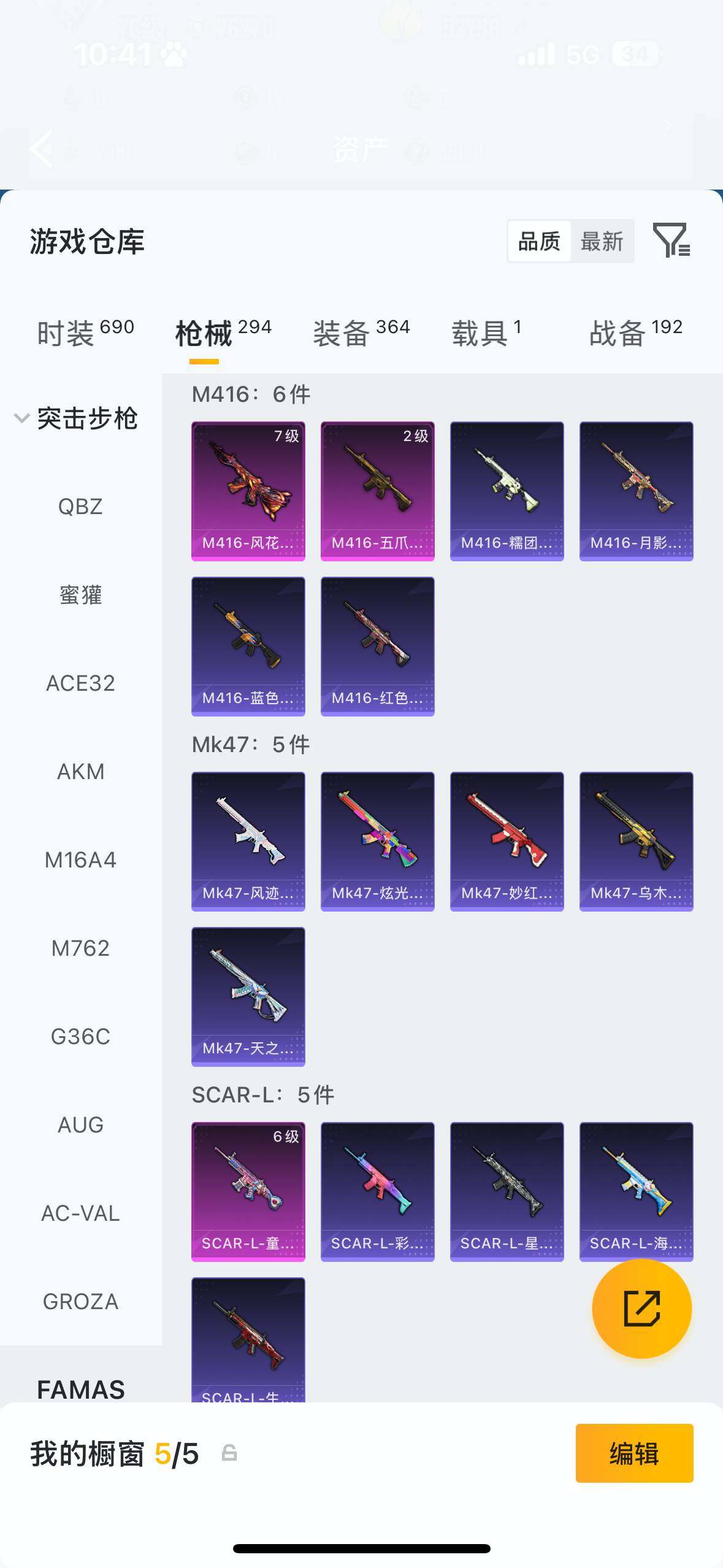
Task: Sort the warehouse by 最新
Action: coord(602,242)
